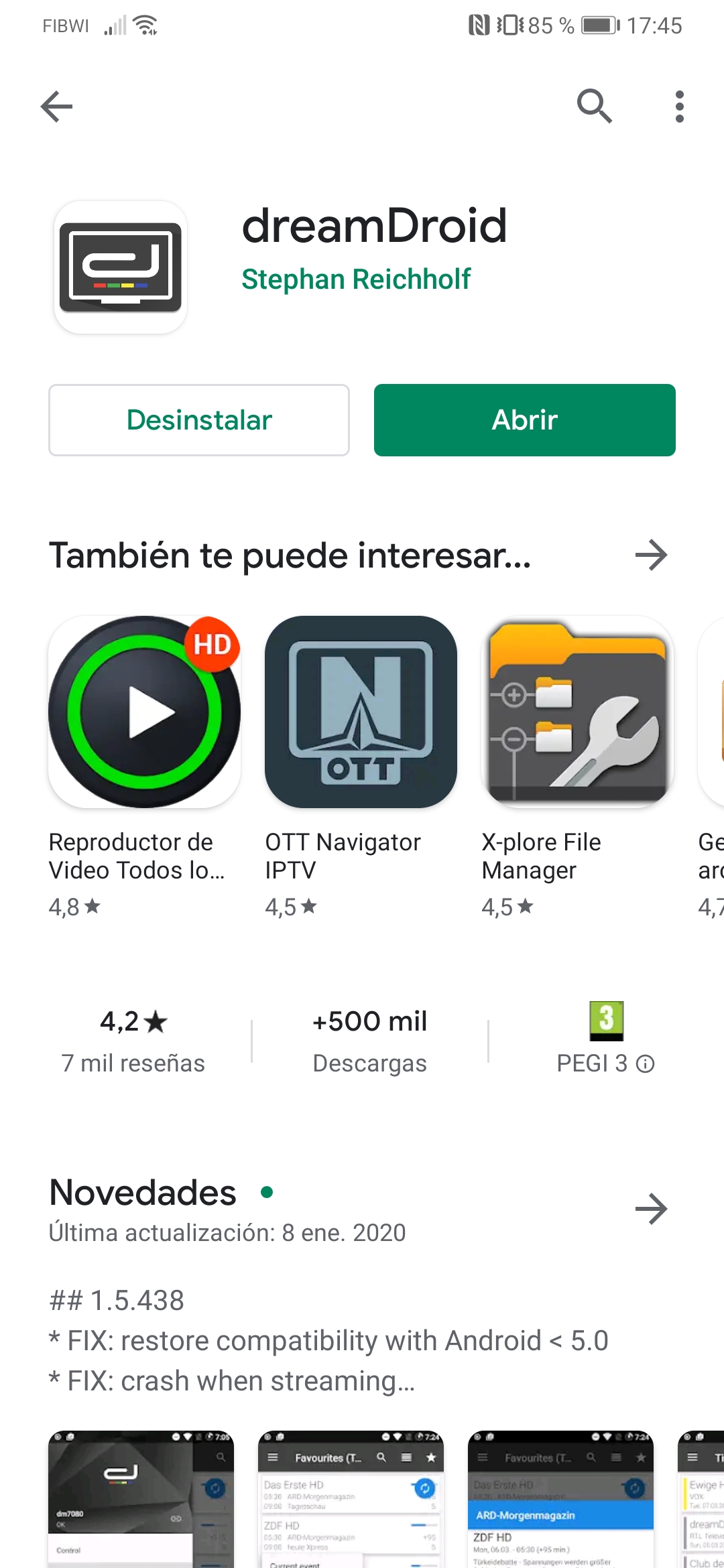Expand También te puede interesar list
The height and width of the screenshot is (1568, 724).
(650, 556)
